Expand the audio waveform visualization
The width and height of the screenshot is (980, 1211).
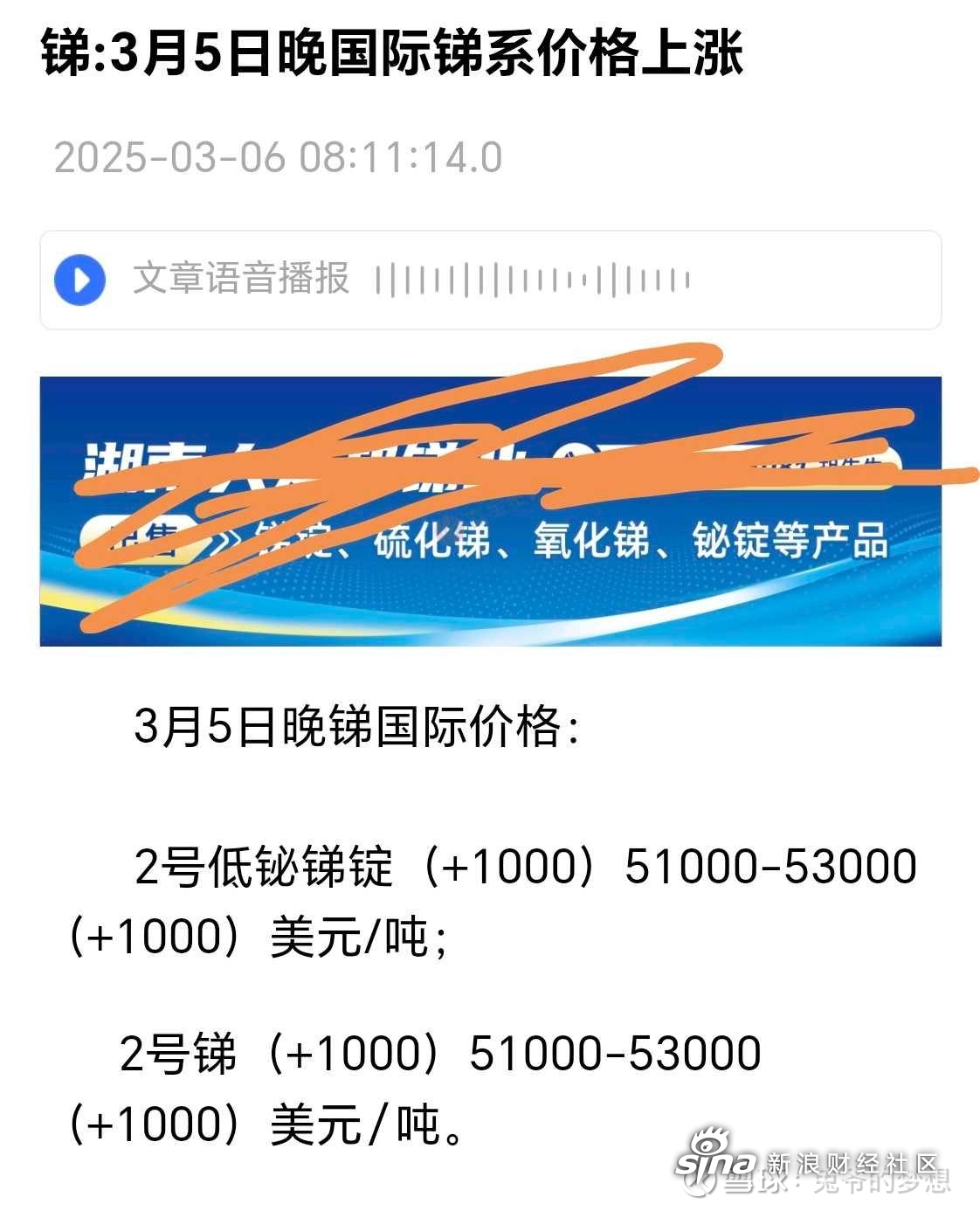(533, 278)
